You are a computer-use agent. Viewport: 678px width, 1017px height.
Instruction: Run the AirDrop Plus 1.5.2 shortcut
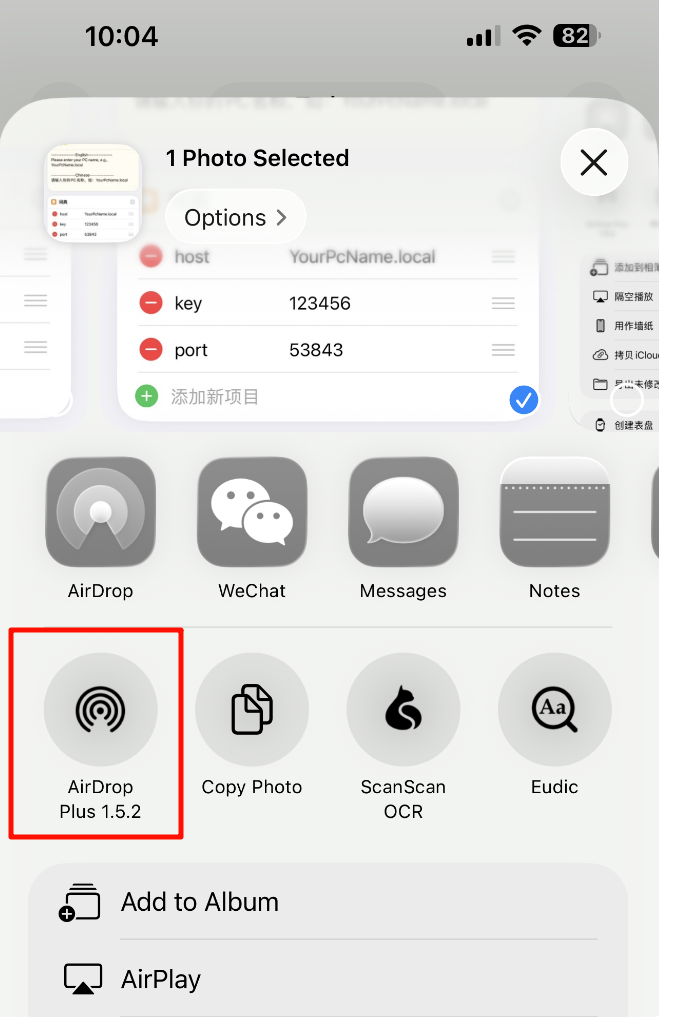click(100, 710)
